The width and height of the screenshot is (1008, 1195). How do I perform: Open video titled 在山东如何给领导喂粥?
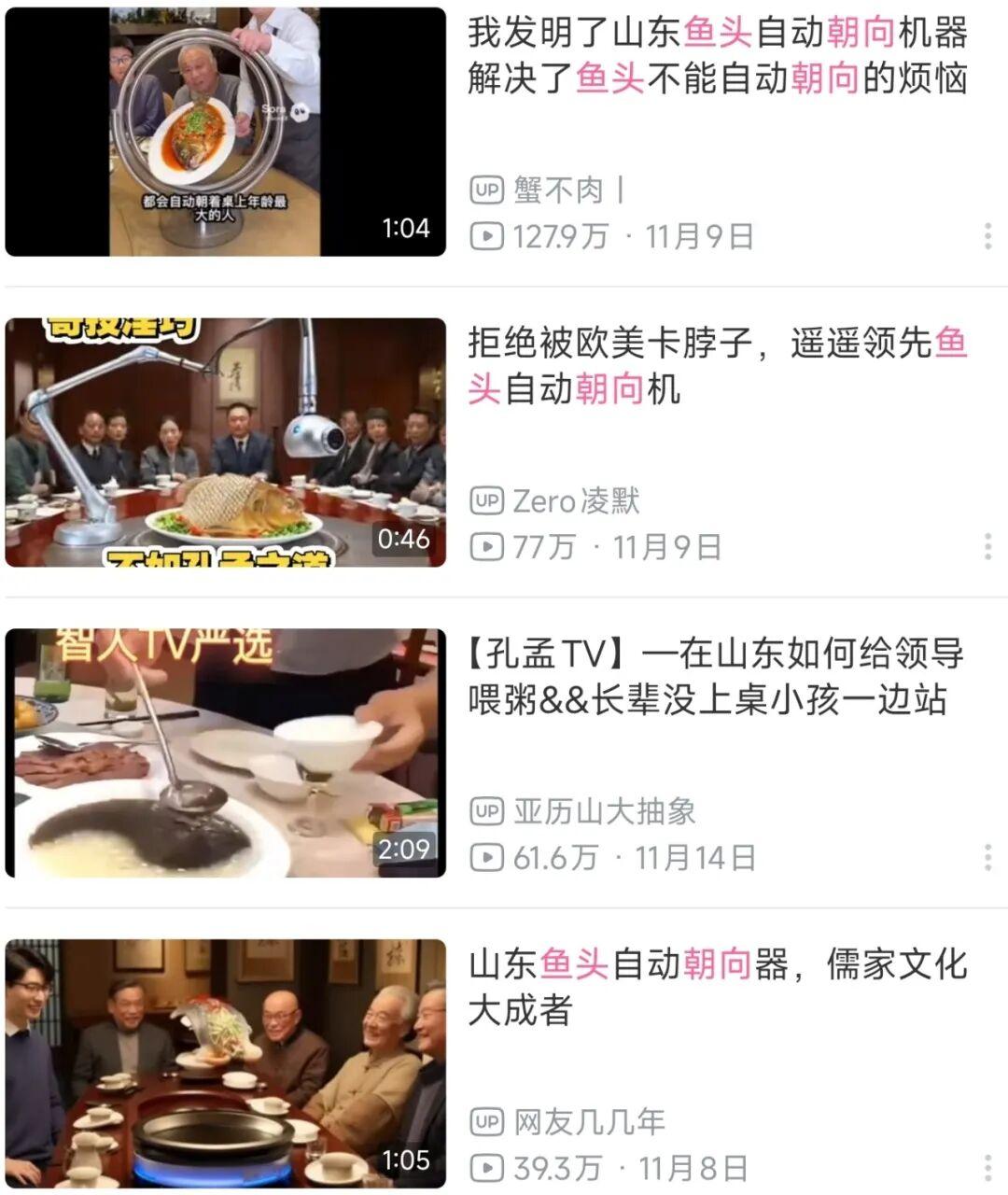point(717,677)
